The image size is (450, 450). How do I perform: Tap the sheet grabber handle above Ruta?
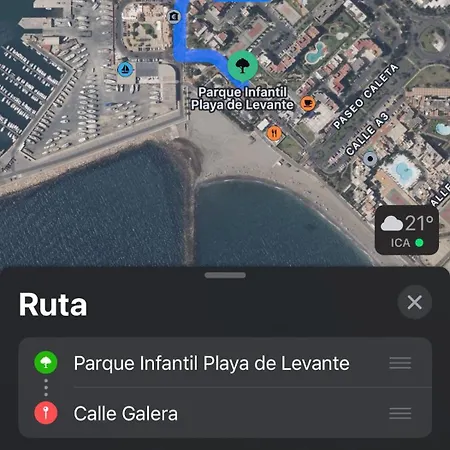pos(225,275)
